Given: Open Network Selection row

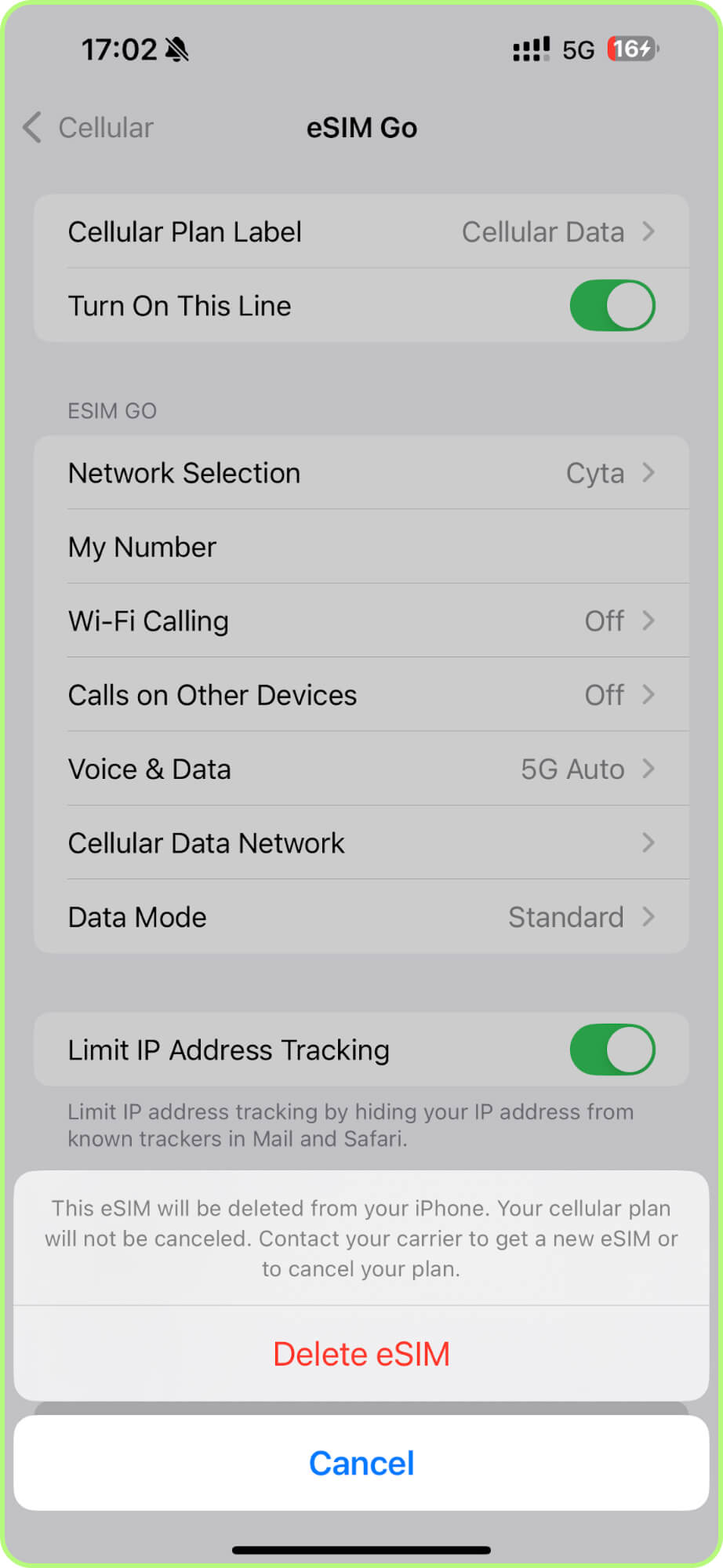Looking at the screenshot, I should click(361, 473).
